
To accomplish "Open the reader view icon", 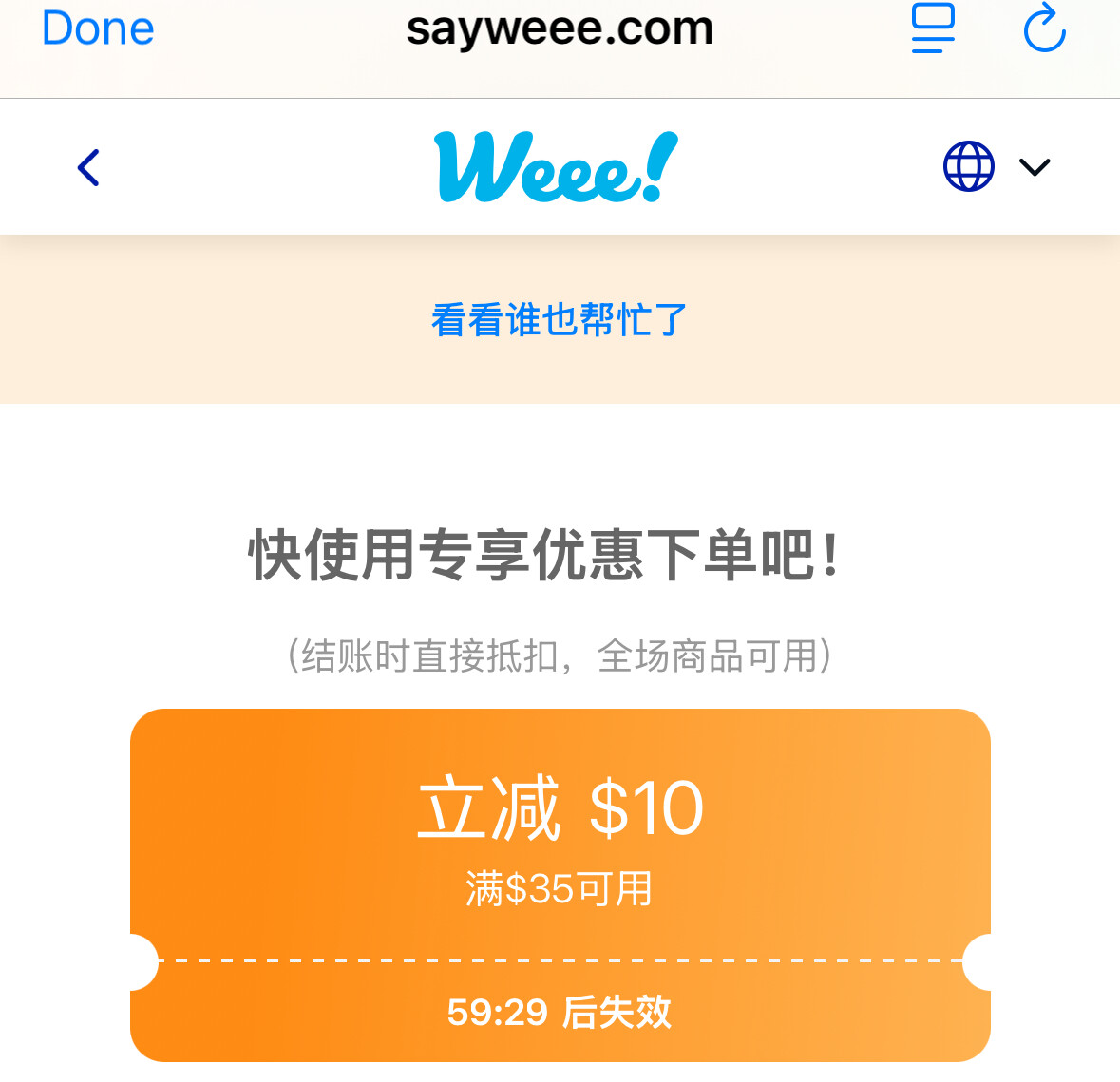I will coord(933,28).
